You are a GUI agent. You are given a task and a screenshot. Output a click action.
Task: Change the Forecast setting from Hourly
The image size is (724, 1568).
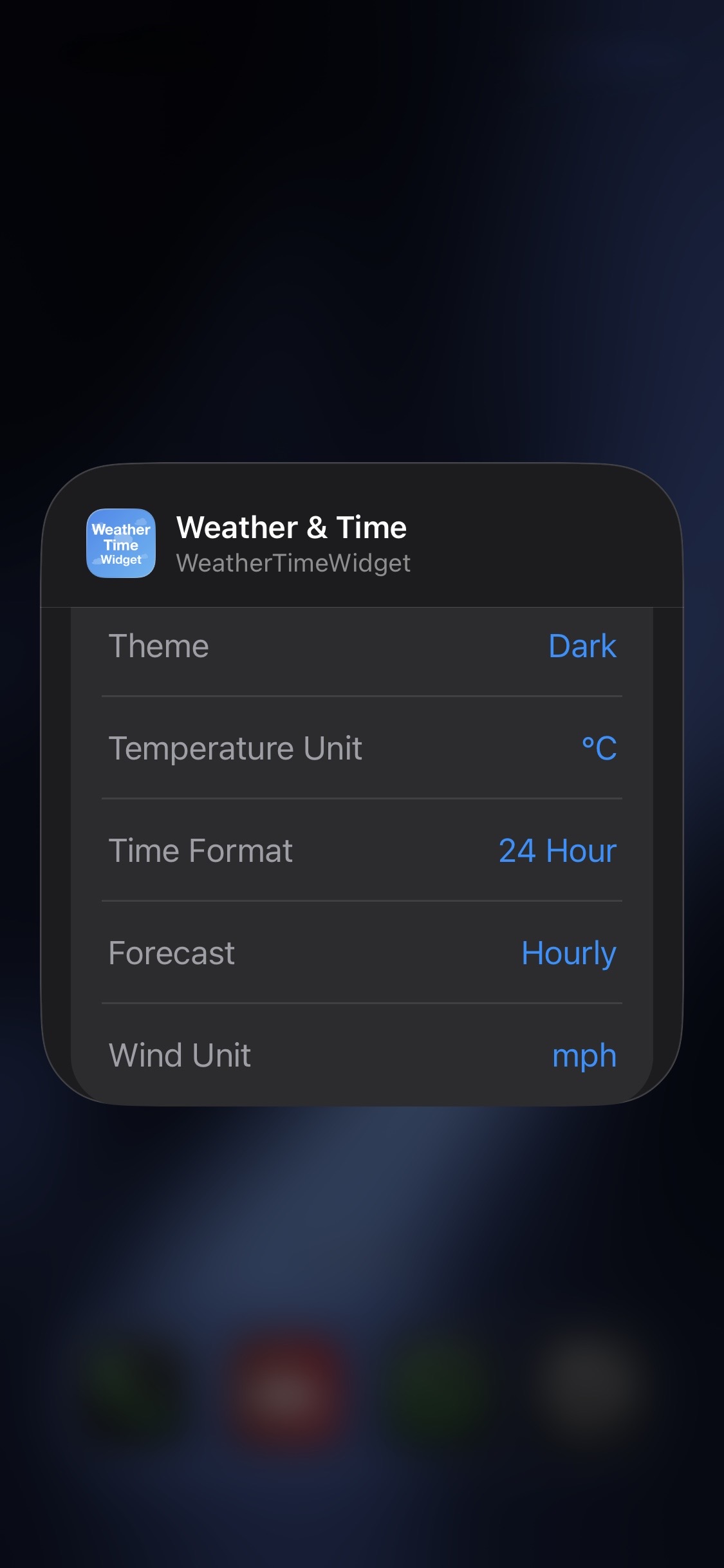click(x=362, y=953)
